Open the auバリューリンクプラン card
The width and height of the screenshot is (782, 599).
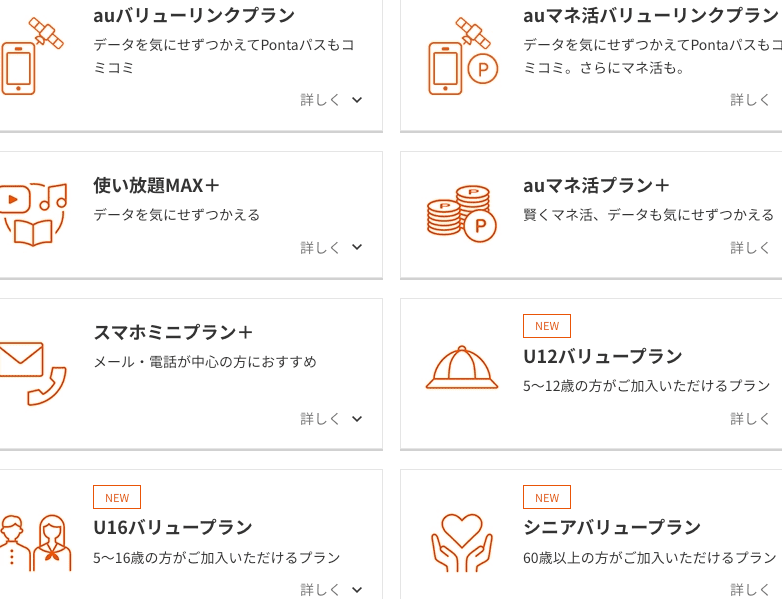(194, 16)
